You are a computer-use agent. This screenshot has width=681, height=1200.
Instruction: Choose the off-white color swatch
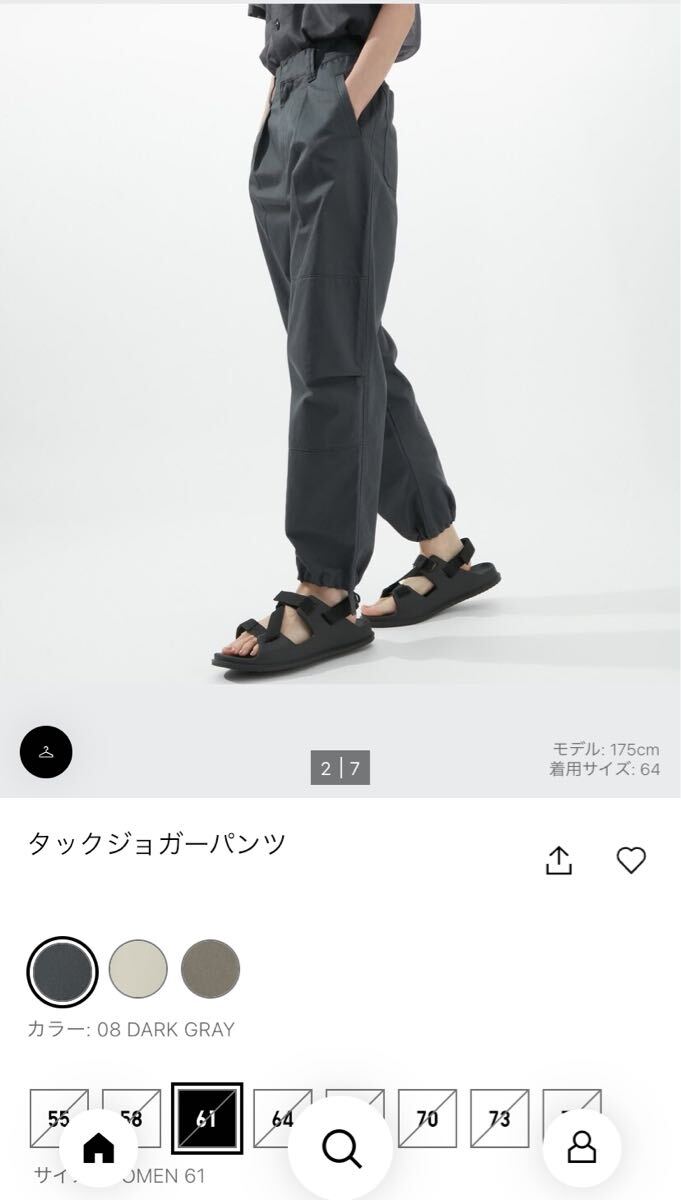[138, 969]
